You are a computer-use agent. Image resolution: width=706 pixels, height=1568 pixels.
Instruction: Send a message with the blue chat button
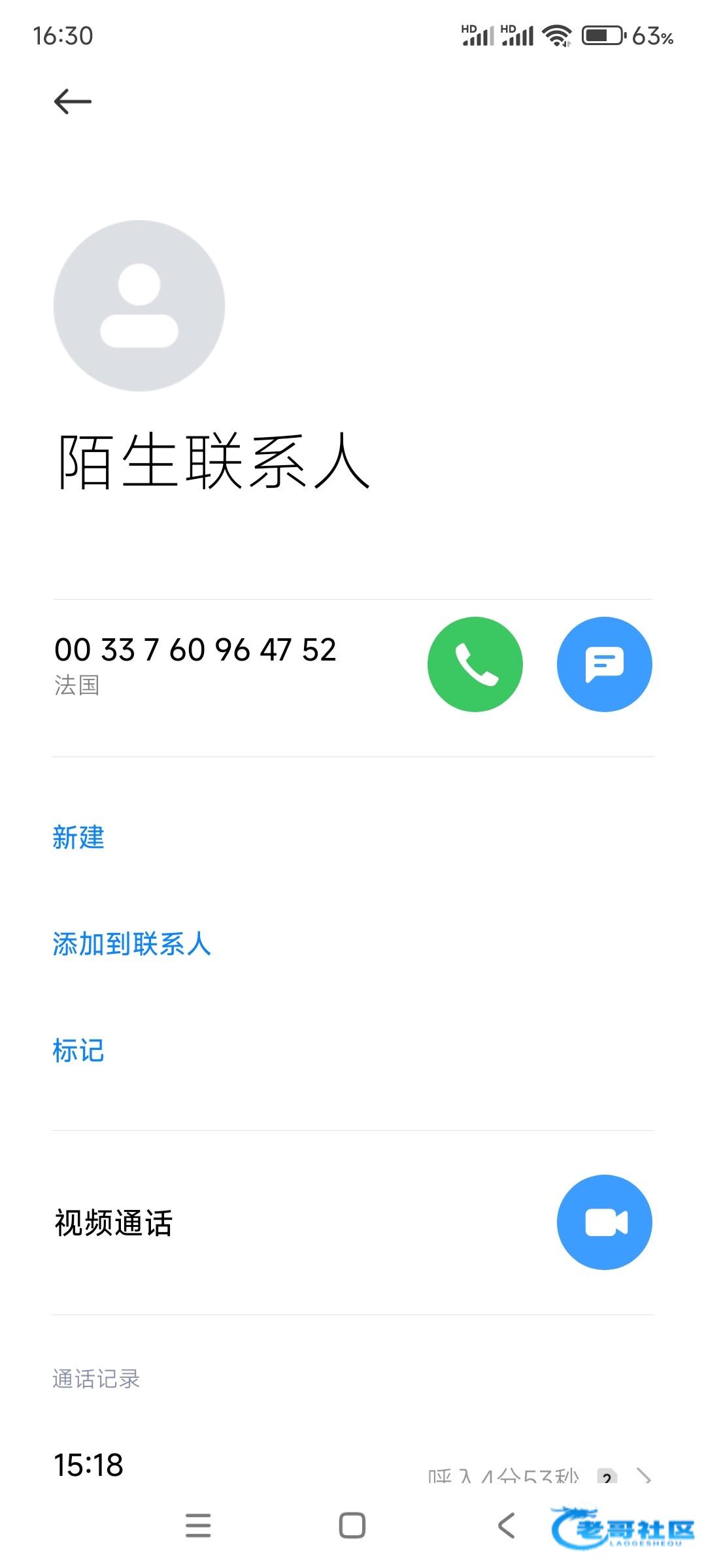605,664
